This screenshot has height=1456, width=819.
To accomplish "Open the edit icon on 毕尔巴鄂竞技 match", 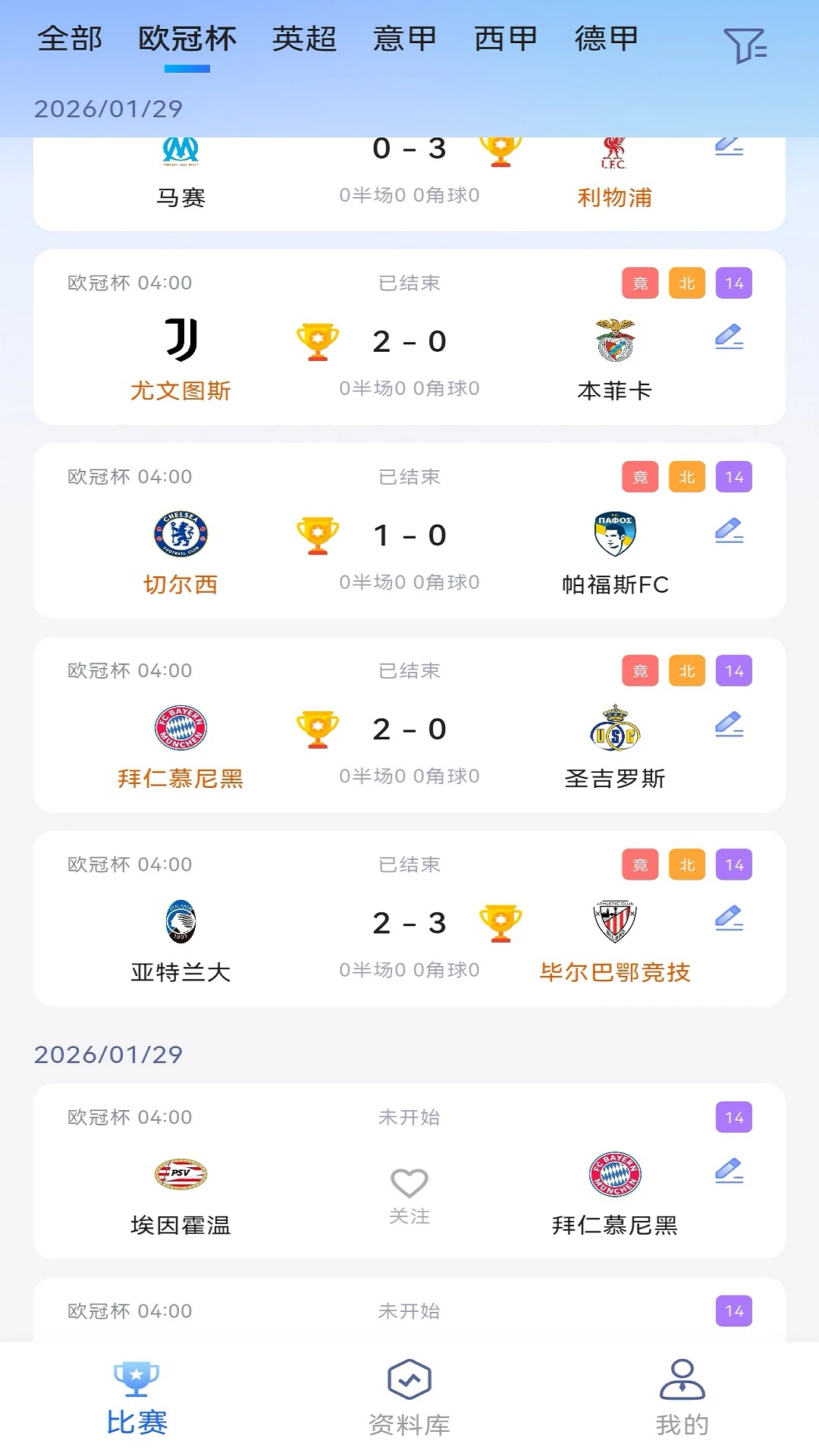I will [x=729, y=918].
